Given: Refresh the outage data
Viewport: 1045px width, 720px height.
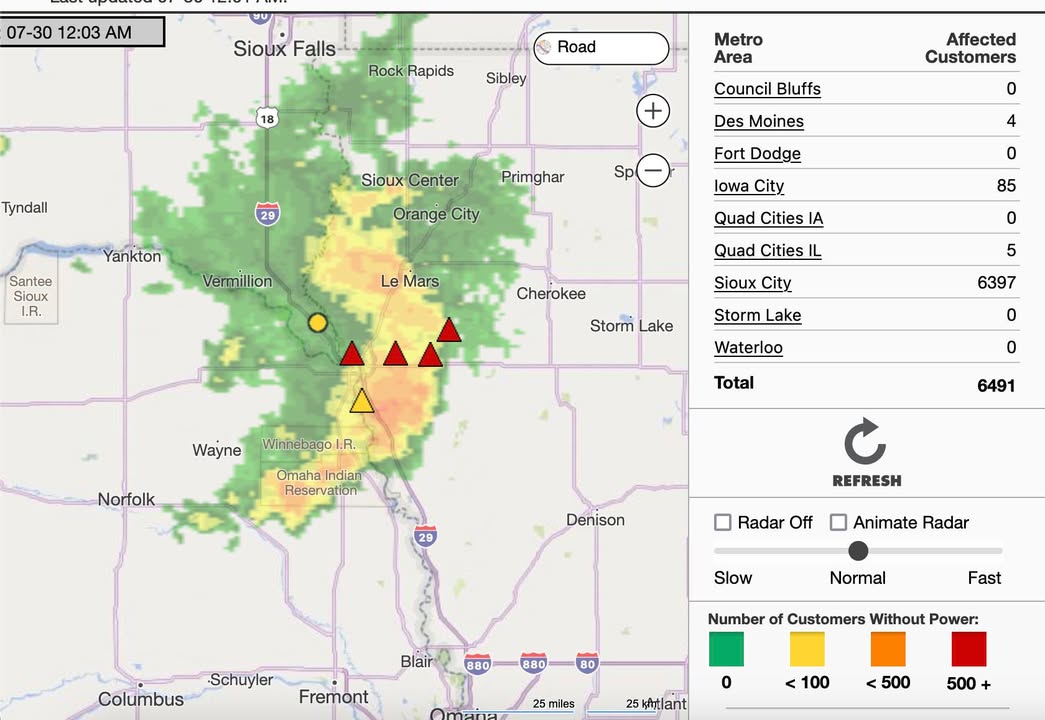Looking at the screenshot, I should click(866, 453).
